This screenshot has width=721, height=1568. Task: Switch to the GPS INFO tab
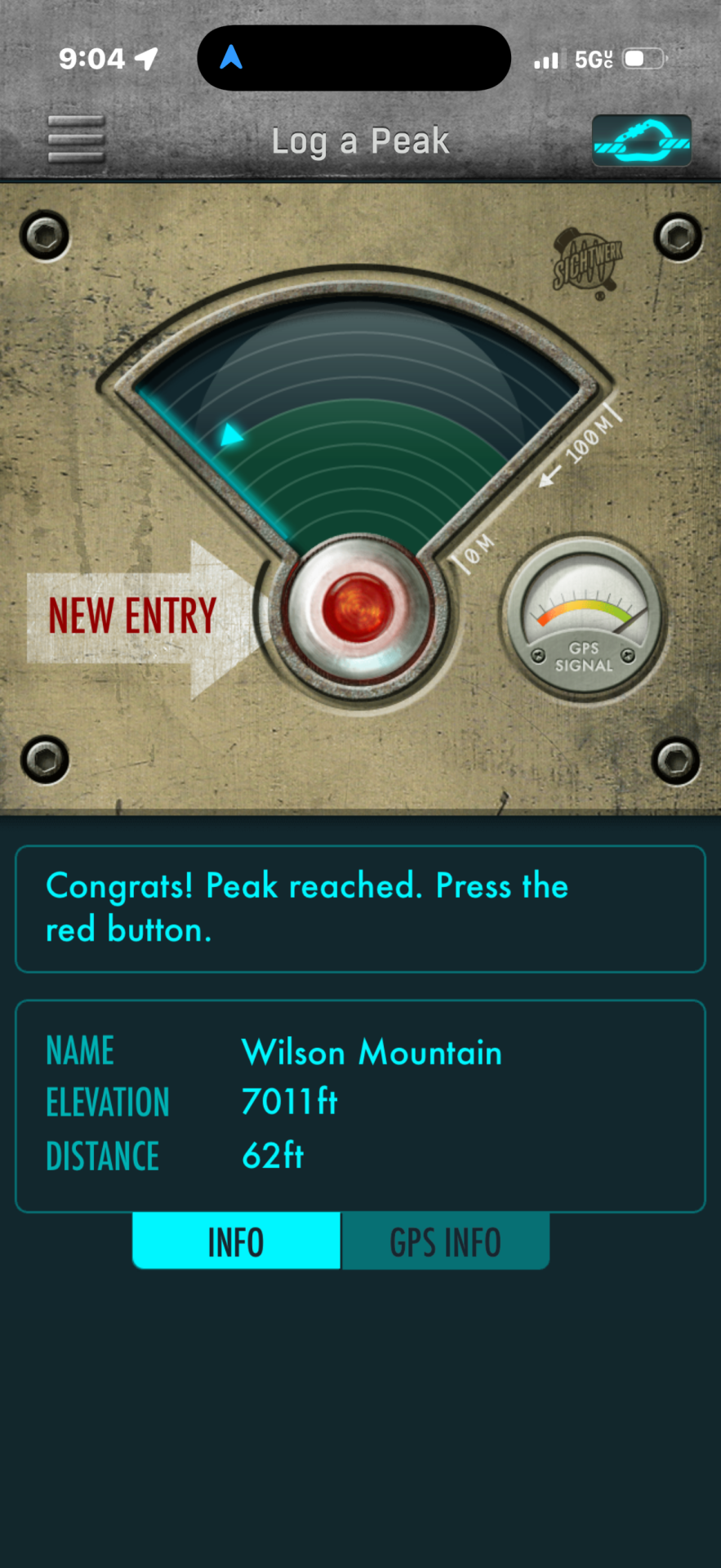pos(445,1242)
